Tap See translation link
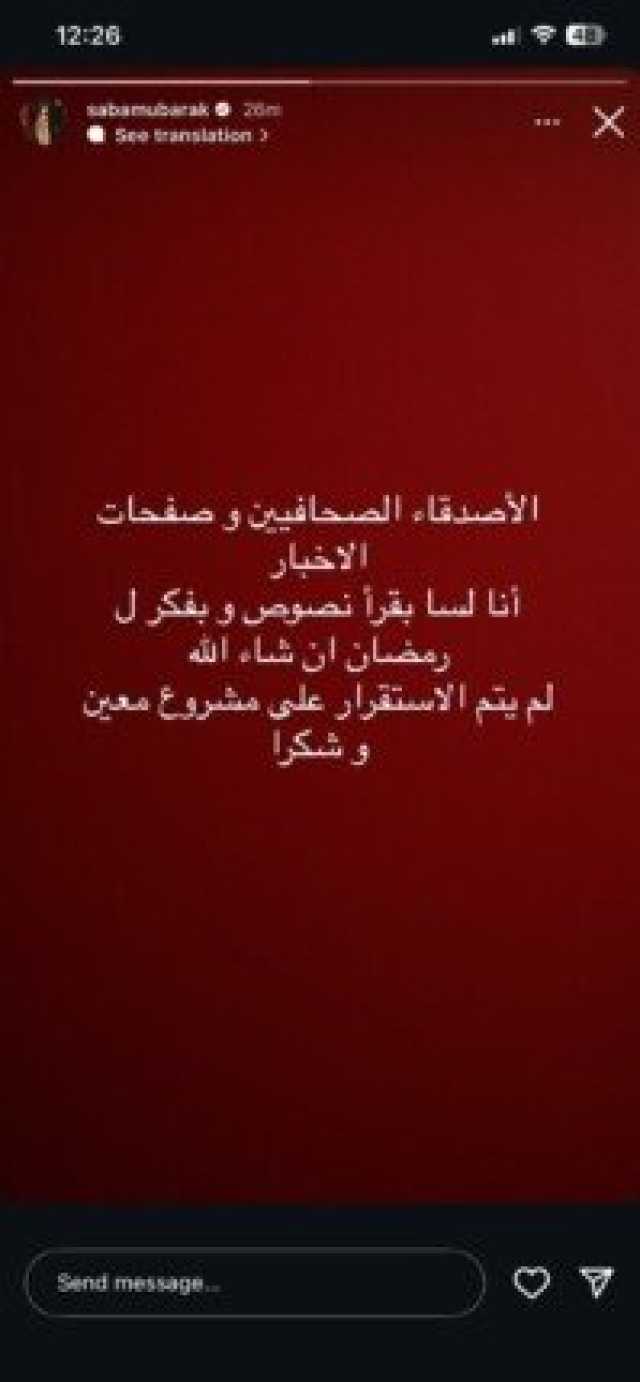The width and height of the screenshot is (640, 1382). pyautogui.click(x=183, y=136)
